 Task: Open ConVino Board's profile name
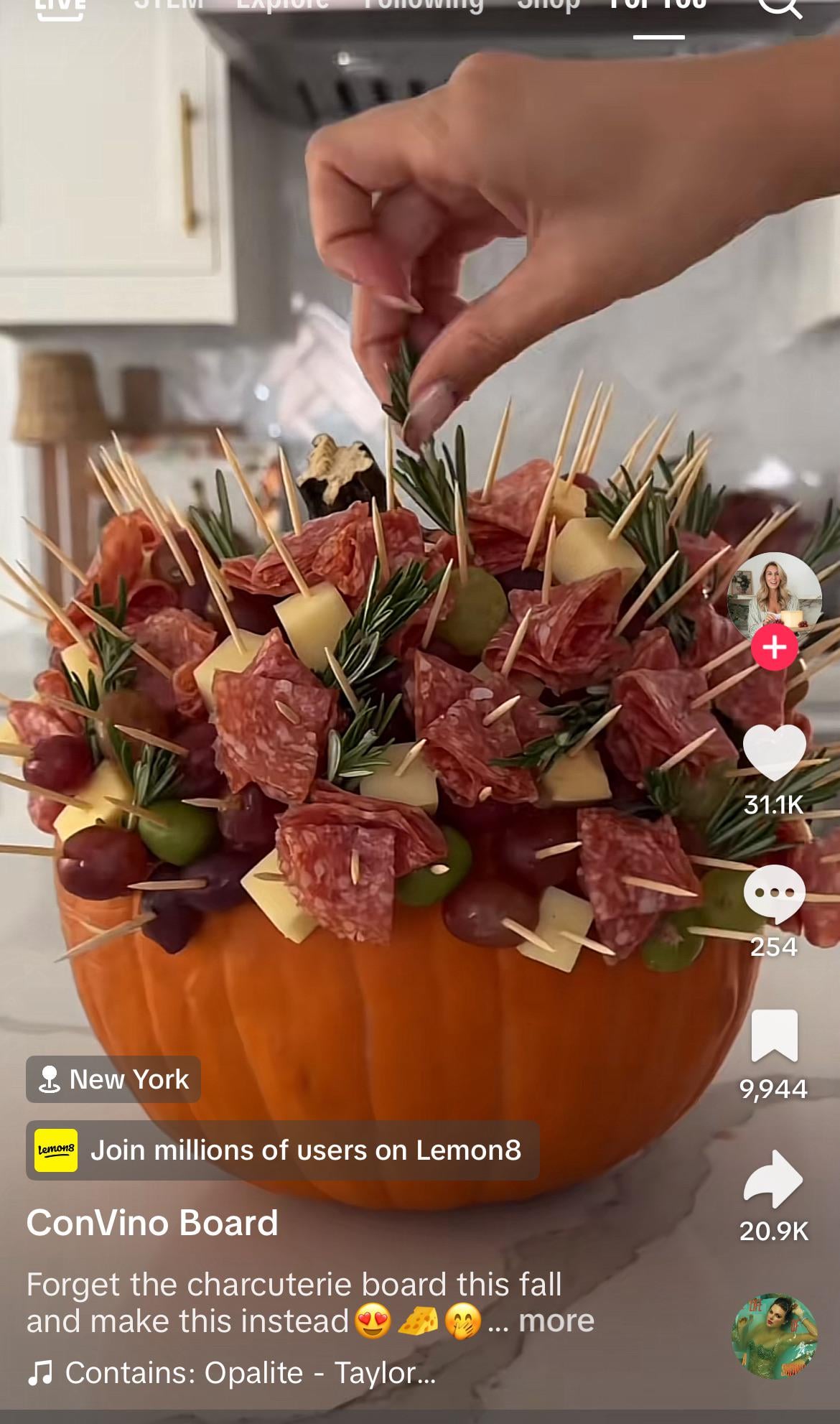pyautogui.click(x=152, y=1223)
